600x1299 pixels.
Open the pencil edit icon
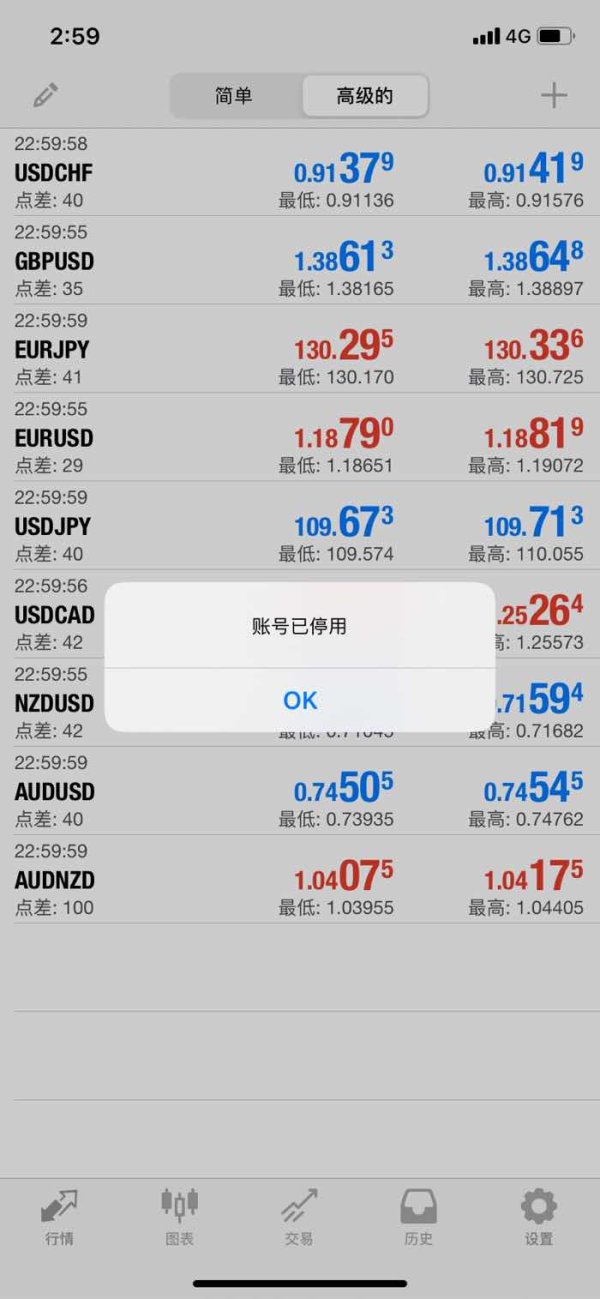[x=45, y=96]
